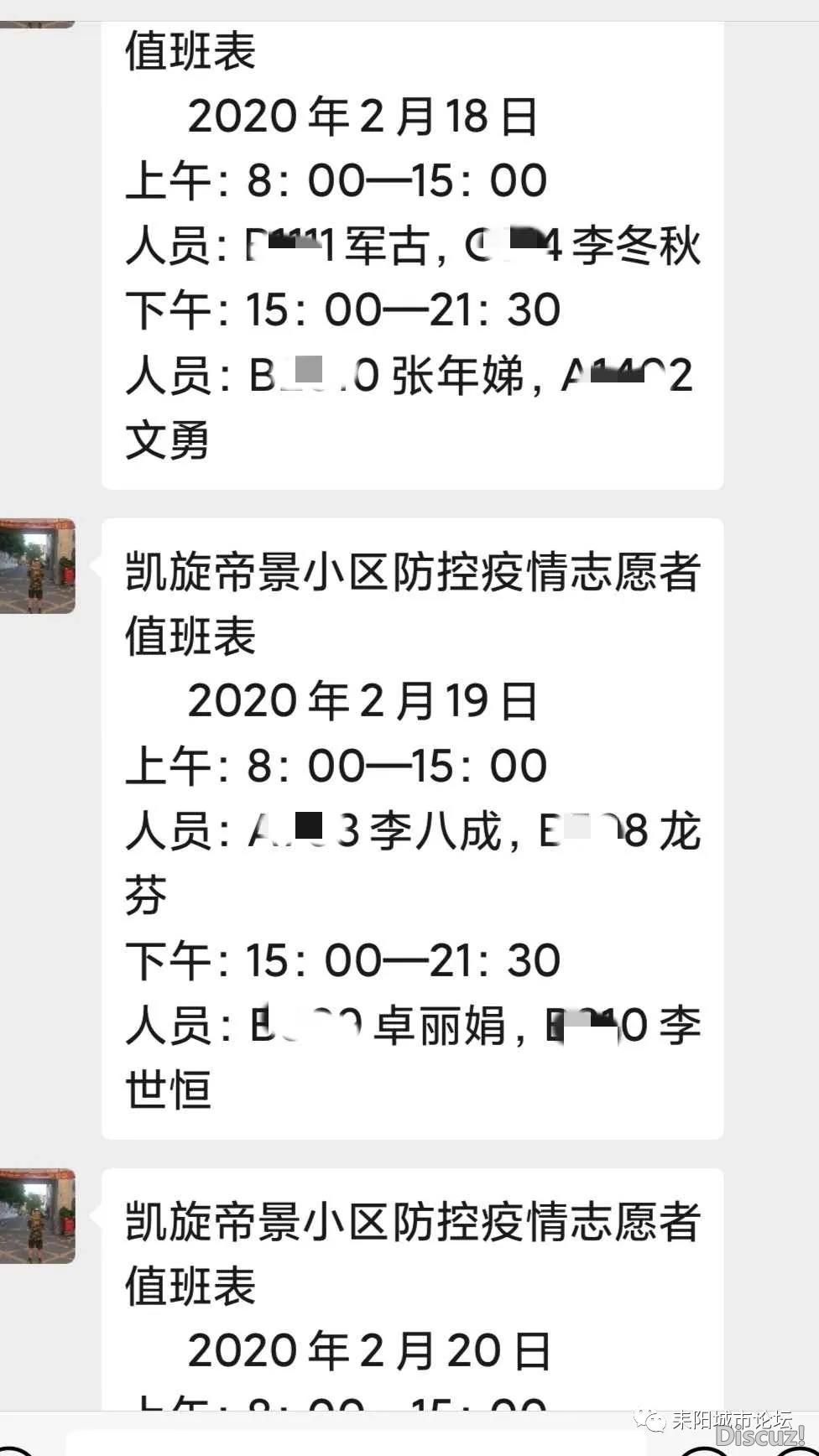Viewport: 819px width, 1456px height.
Task: Open sender avatar beside the February 19 schedule
Action: tap(37, 566)
